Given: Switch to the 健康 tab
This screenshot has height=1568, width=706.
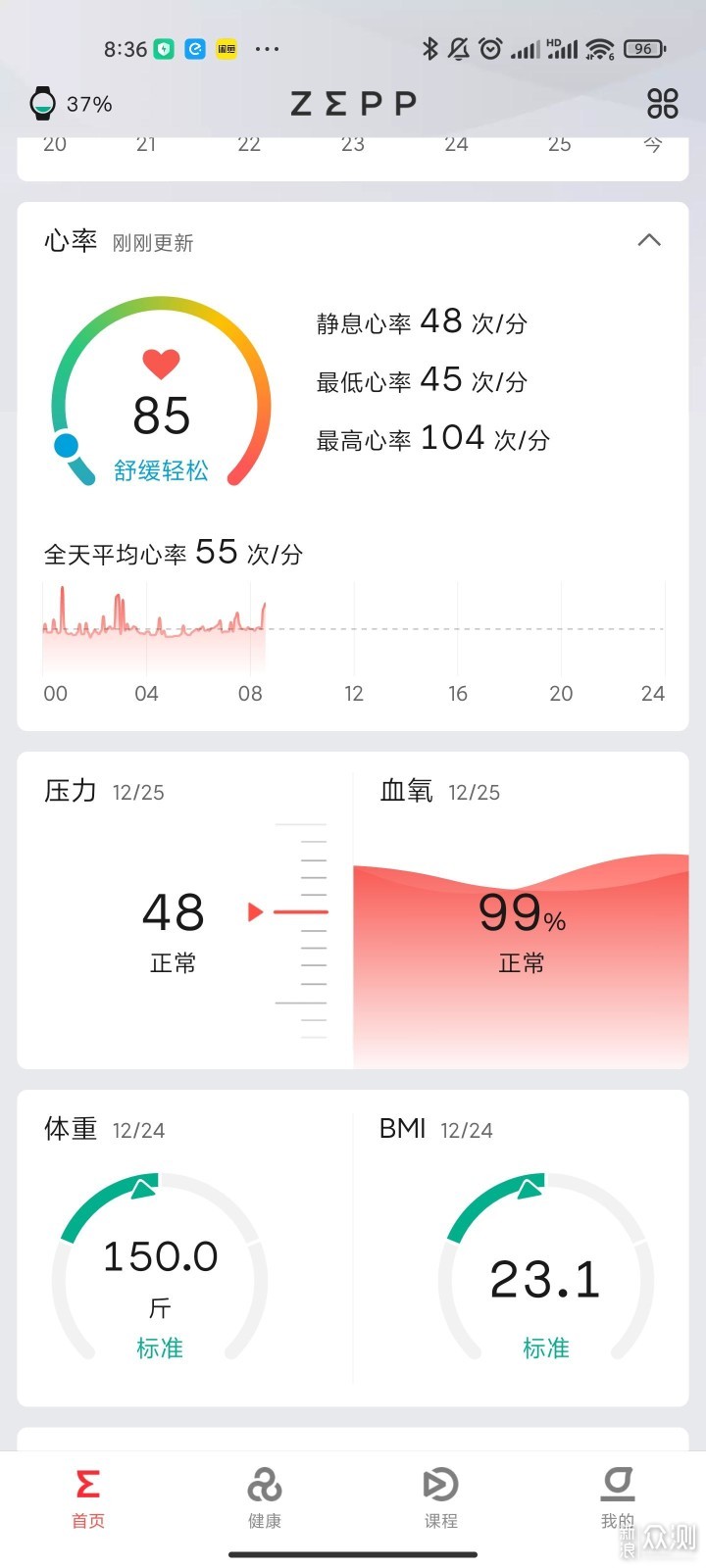Looking at the screenshot, I should (265, 1498).
